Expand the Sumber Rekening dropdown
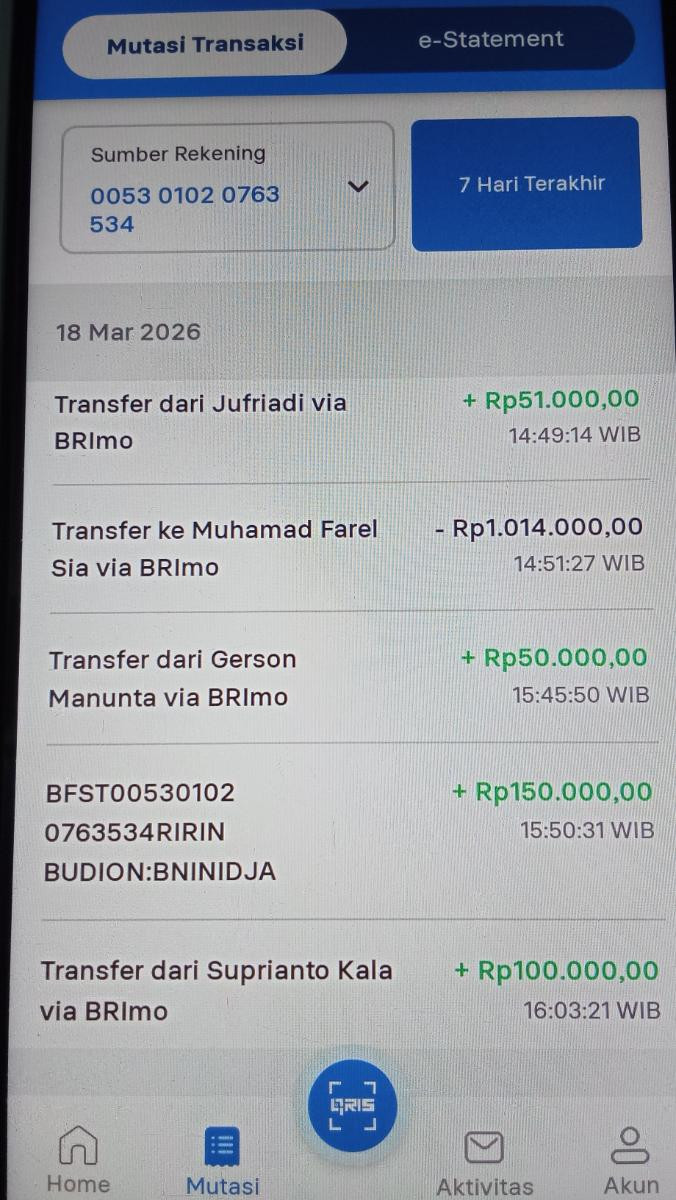The width and height of the screenshot is (676, 1200). click(228, 187)
